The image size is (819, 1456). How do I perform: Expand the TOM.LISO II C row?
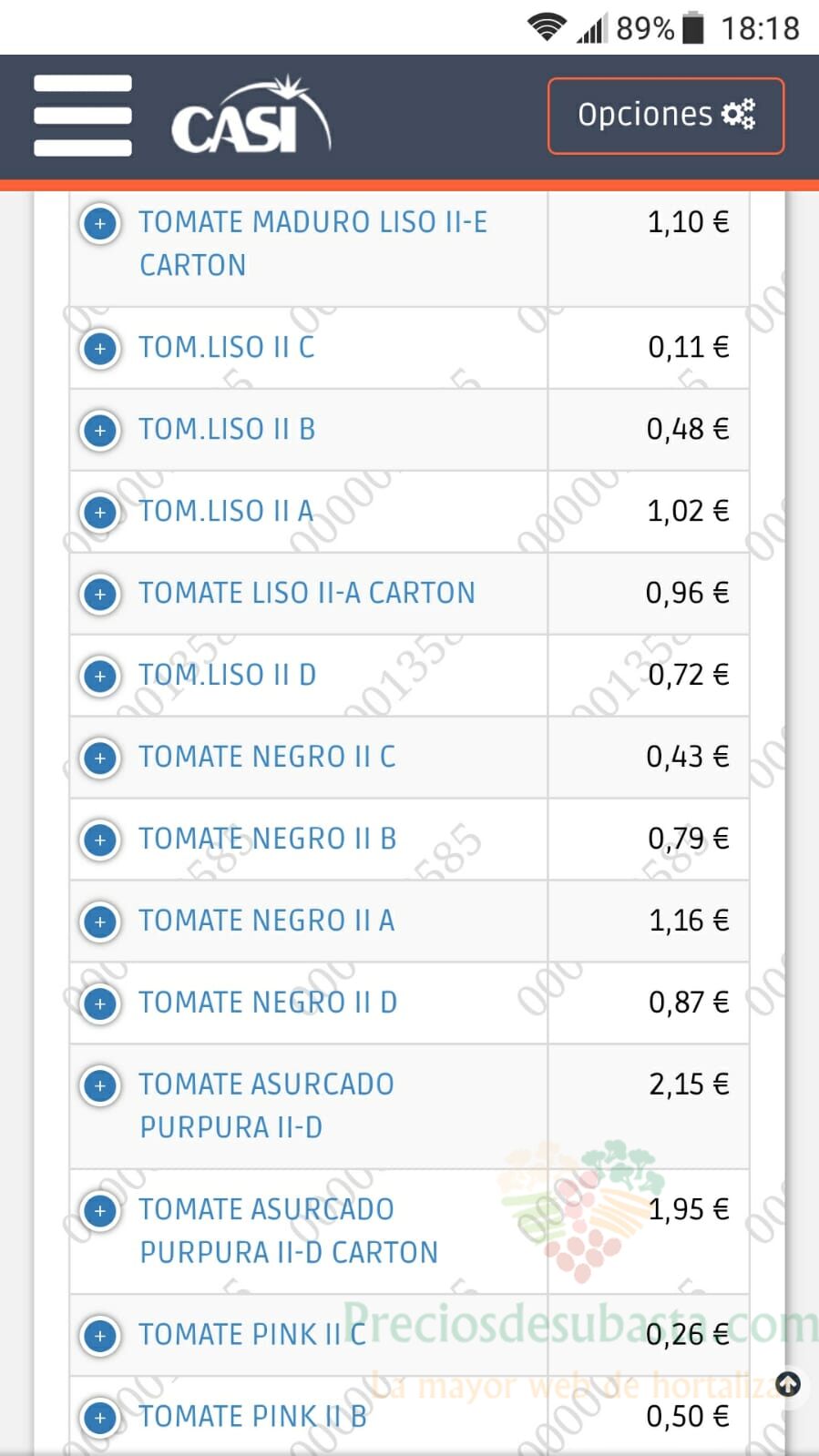pos(100,348)
